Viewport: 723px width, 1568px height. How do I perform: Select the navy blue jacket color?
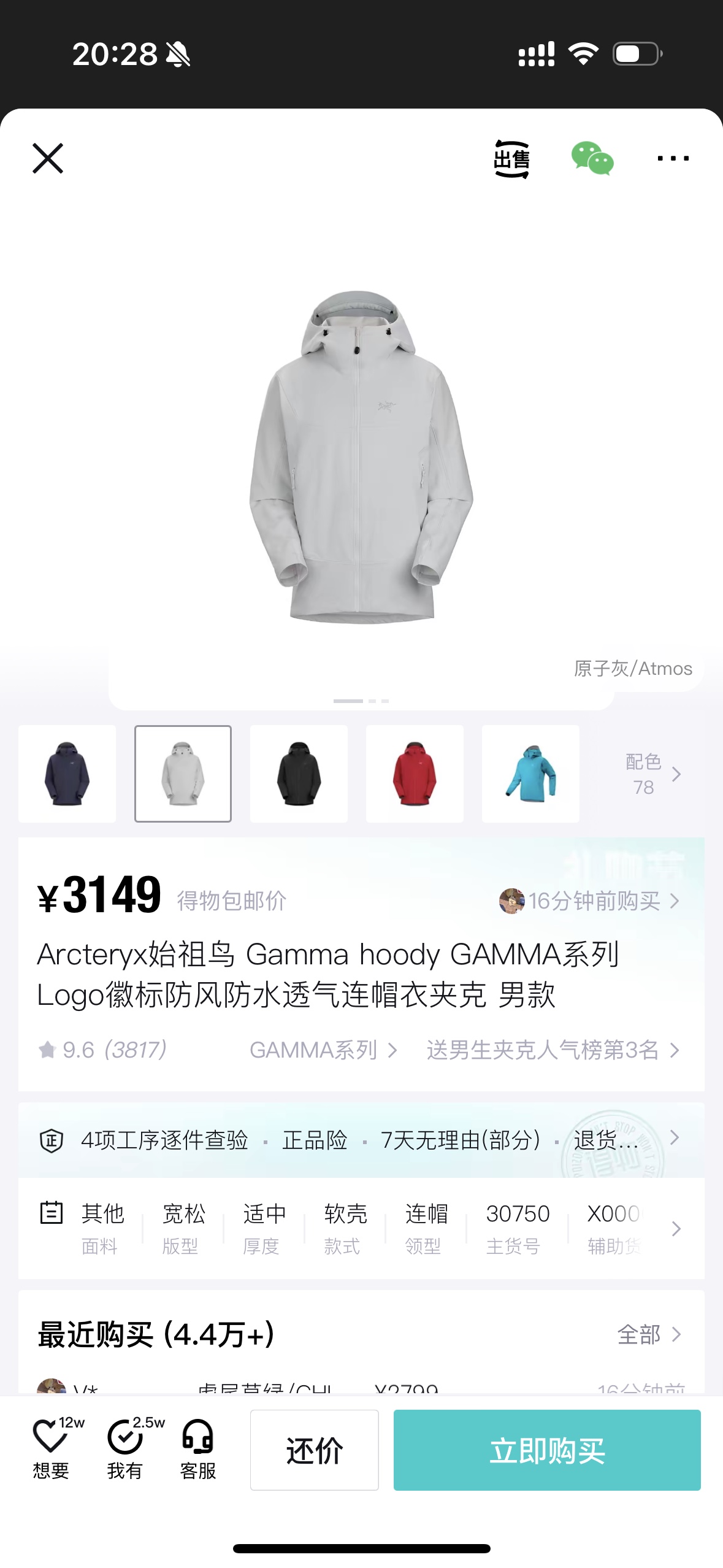pos(67,774)
